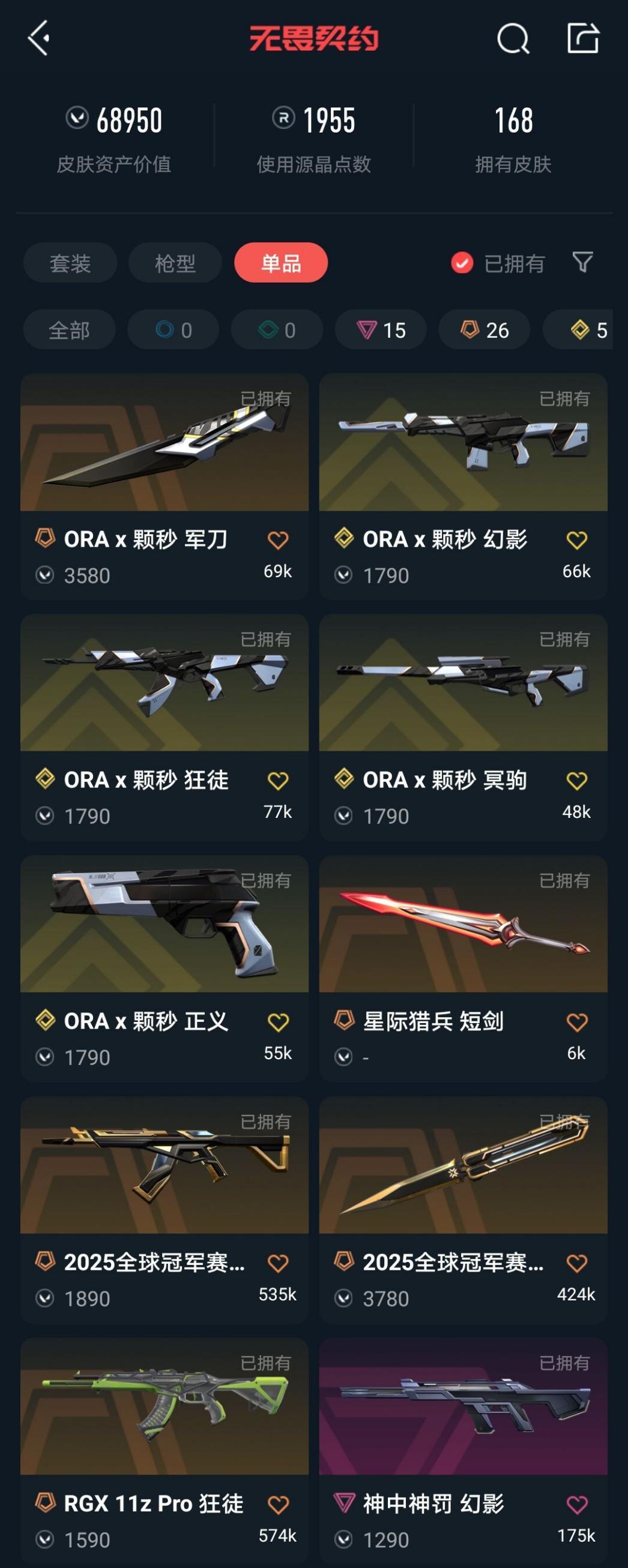
Task: Open the search icon in the header
Action: point(513,39)
